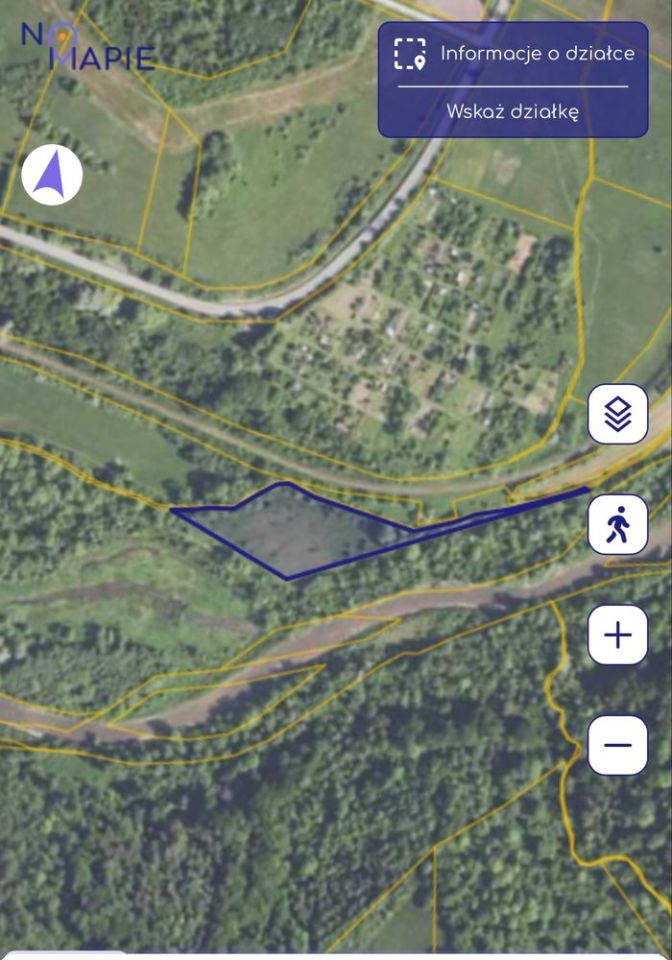Zoom out of the map
Screen dimensions: 672x960
pos(618,745)
